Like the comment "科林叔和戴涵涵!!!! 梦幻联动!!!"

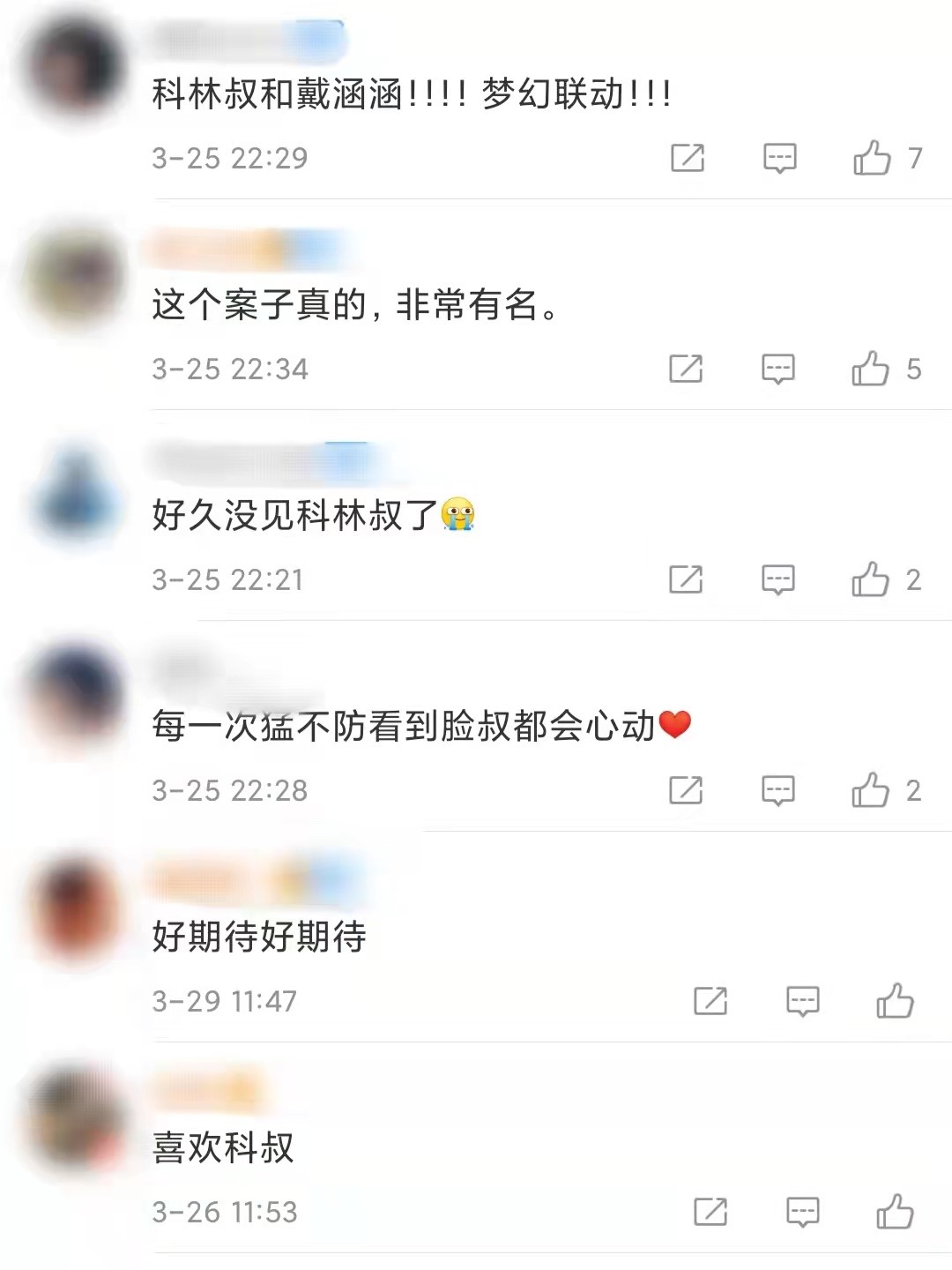tap(872, 159)
